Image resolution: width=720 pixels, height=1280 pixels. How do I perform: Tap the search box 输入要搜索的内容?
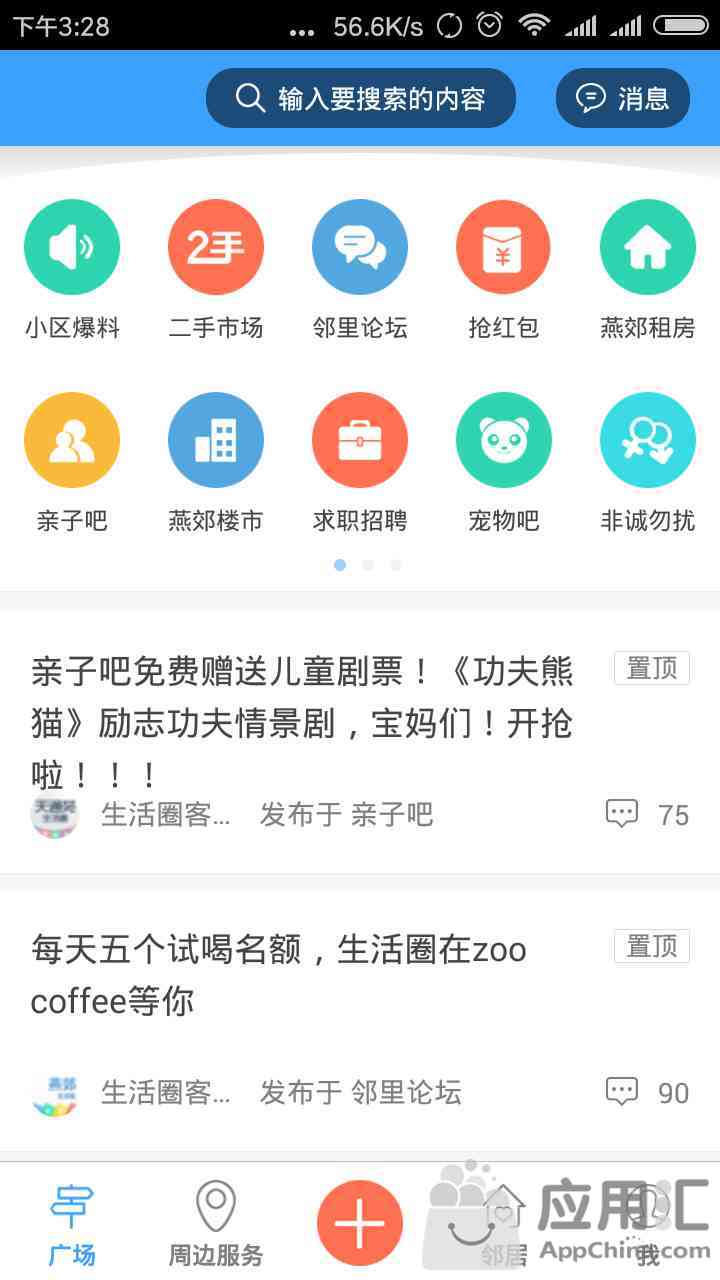(x=361, y=98)
